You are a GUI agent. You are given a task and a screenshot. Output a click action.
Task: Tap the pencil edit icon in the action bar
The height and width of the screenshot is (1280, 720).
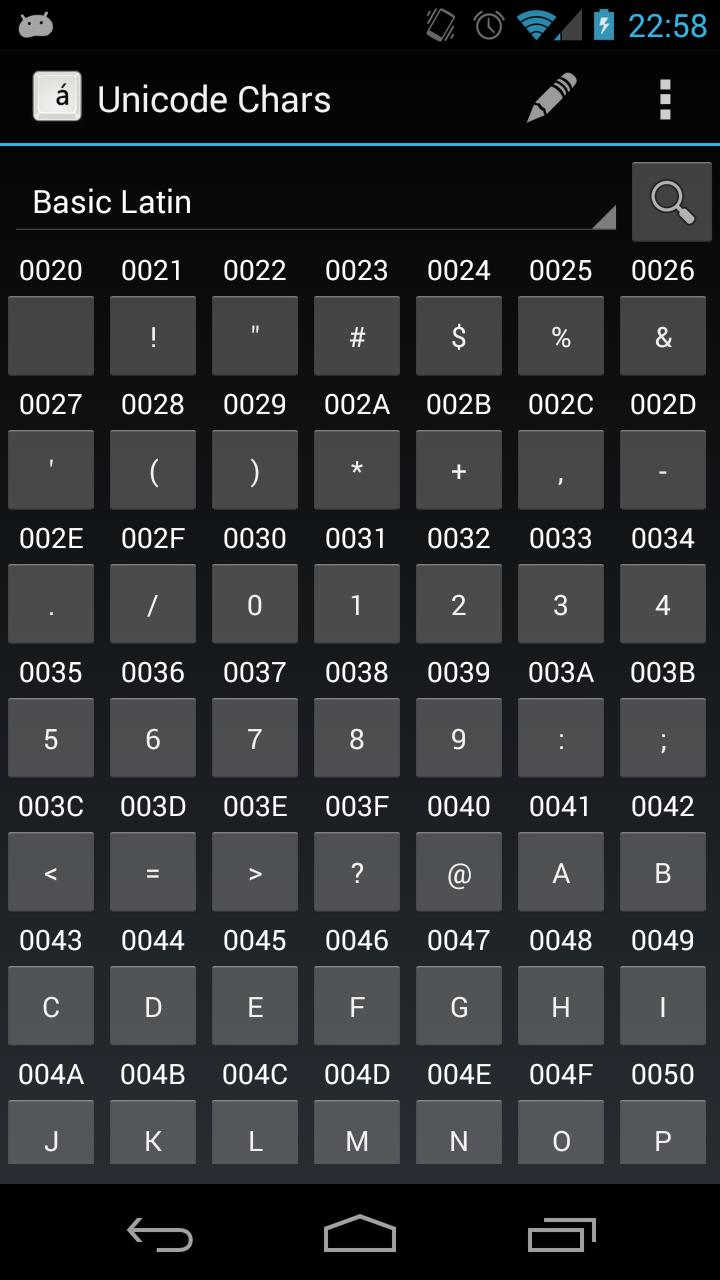click(x=549, y=98)
